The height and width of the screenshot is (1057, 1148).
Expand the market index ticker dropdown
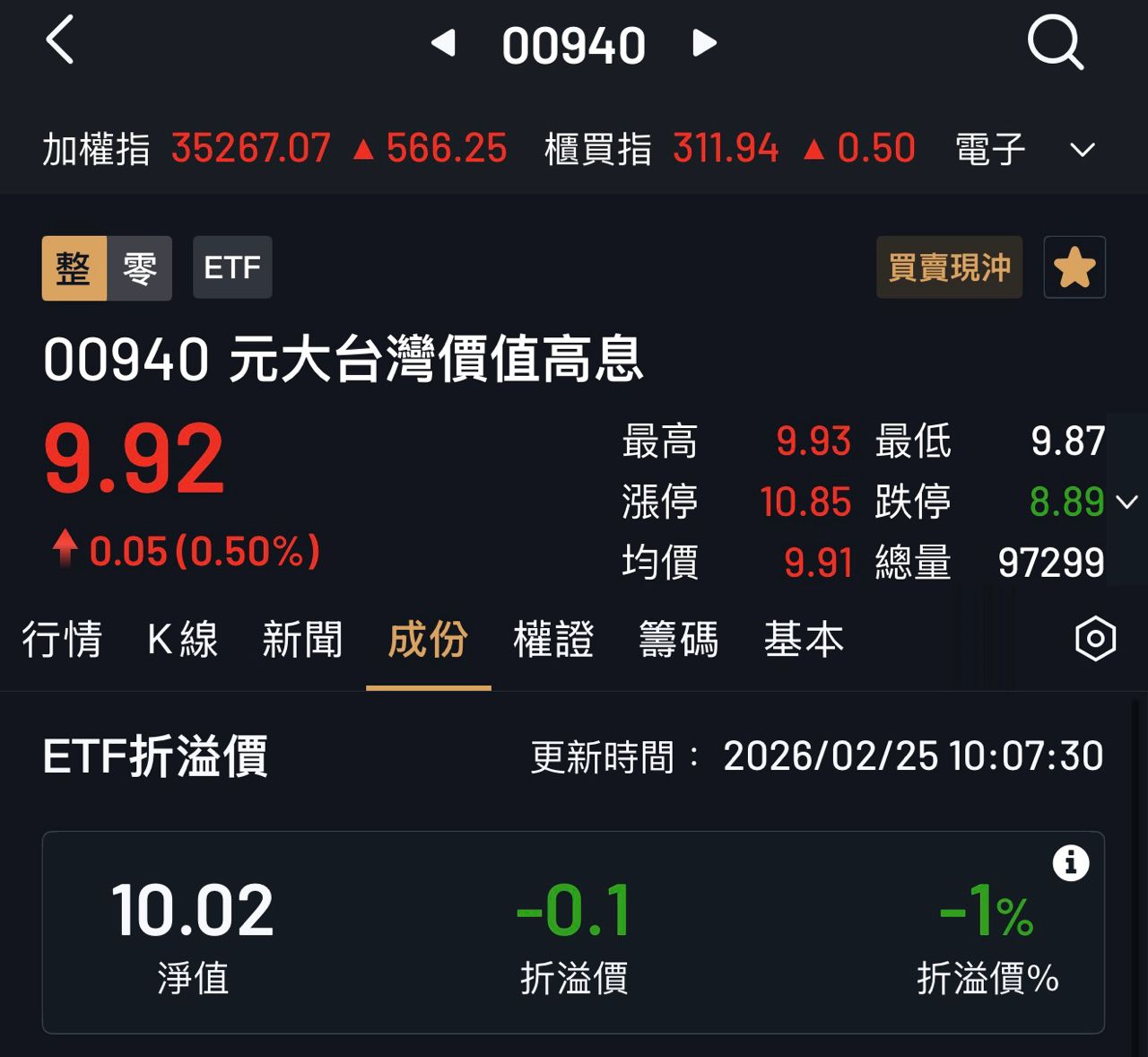tap(1083, 150)
